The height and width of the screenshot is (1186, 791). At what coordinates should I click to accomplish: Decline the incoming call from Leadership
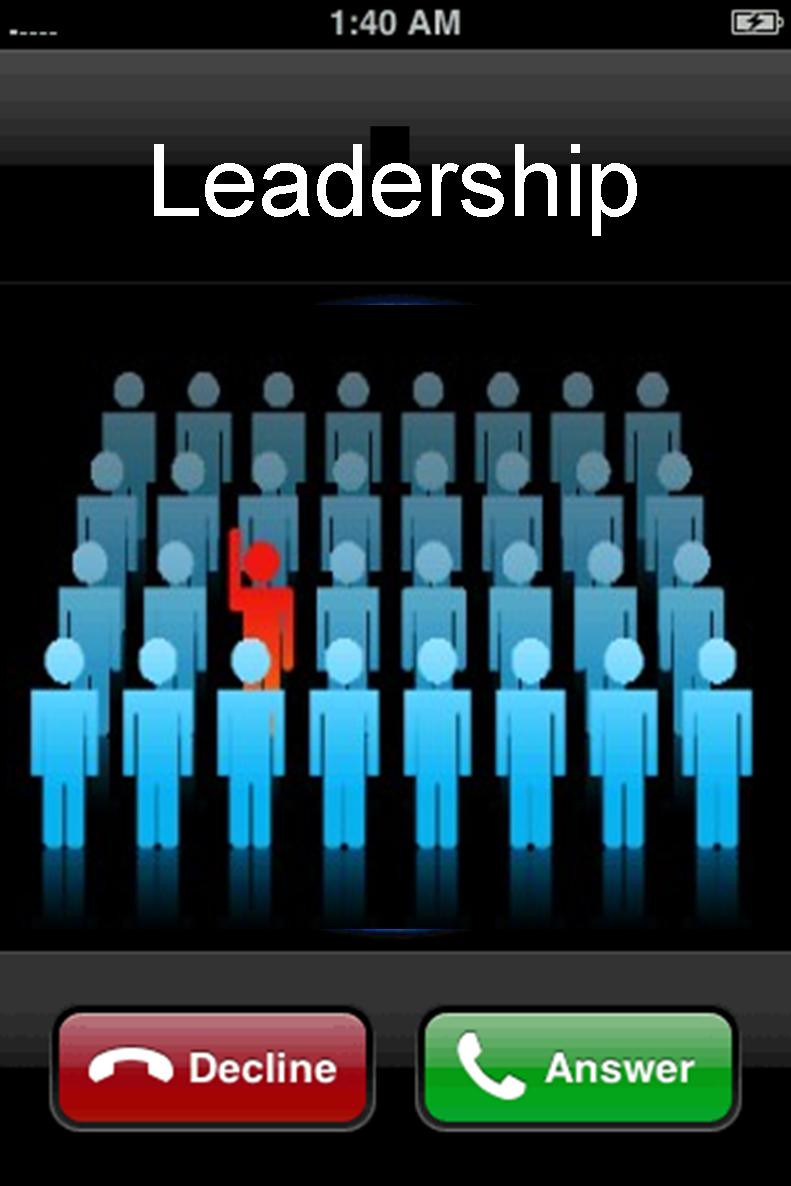pos(212,1068)
